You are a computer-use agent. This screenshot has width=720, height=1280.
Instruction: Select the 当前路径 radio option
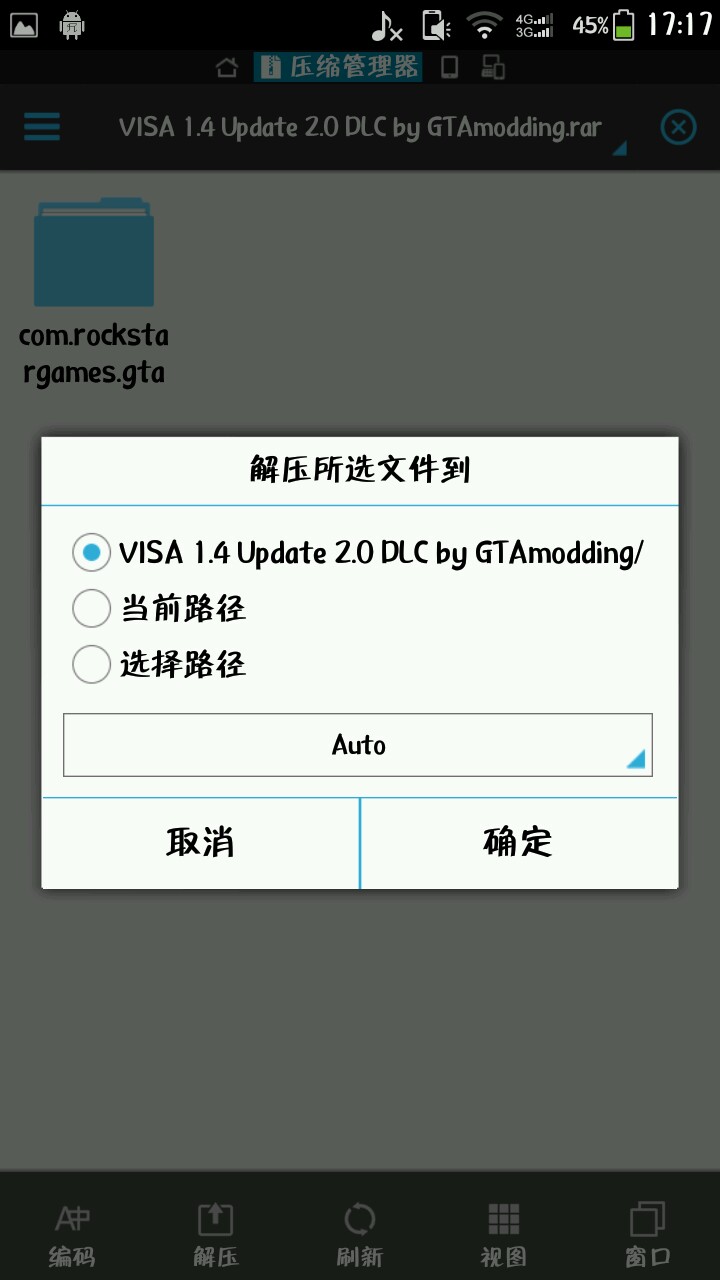[91, 608]
